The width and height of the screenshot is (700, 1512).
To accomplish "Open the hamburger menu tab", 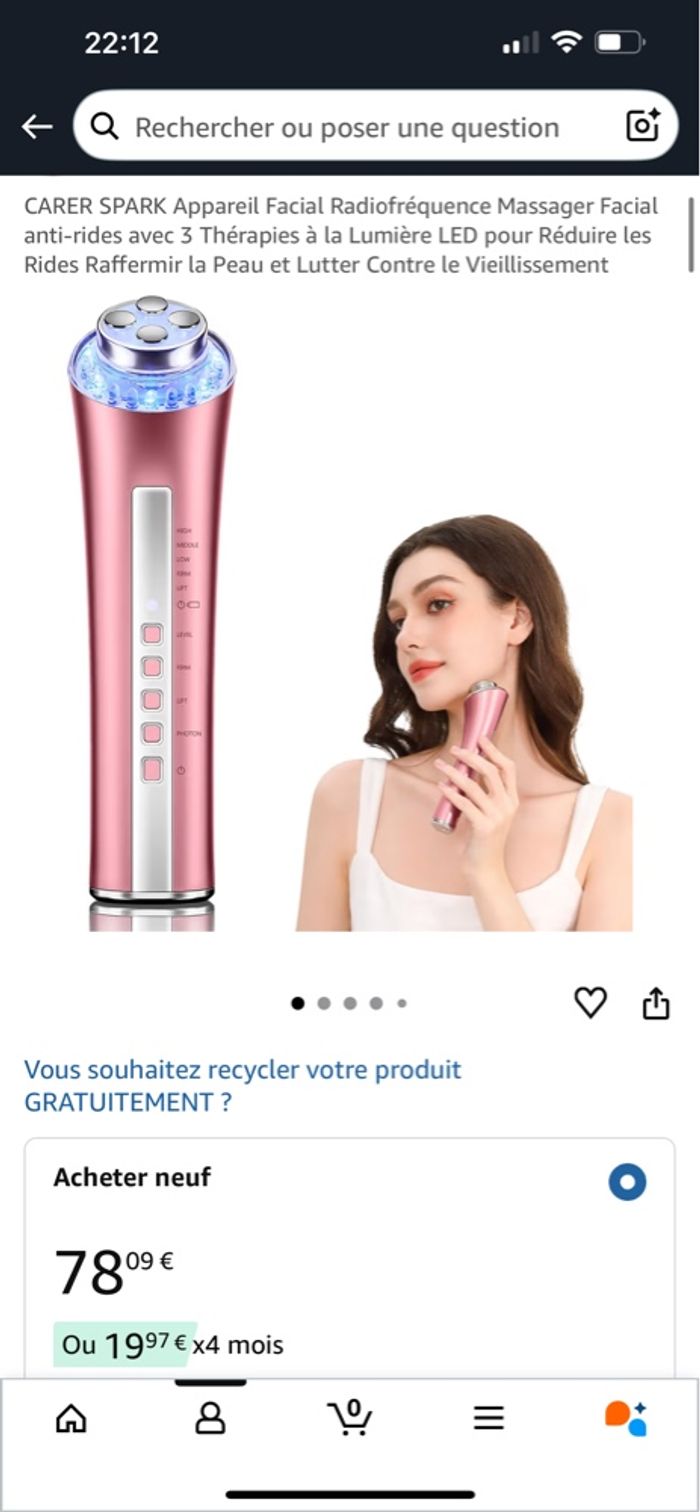I will (488, 1417).
